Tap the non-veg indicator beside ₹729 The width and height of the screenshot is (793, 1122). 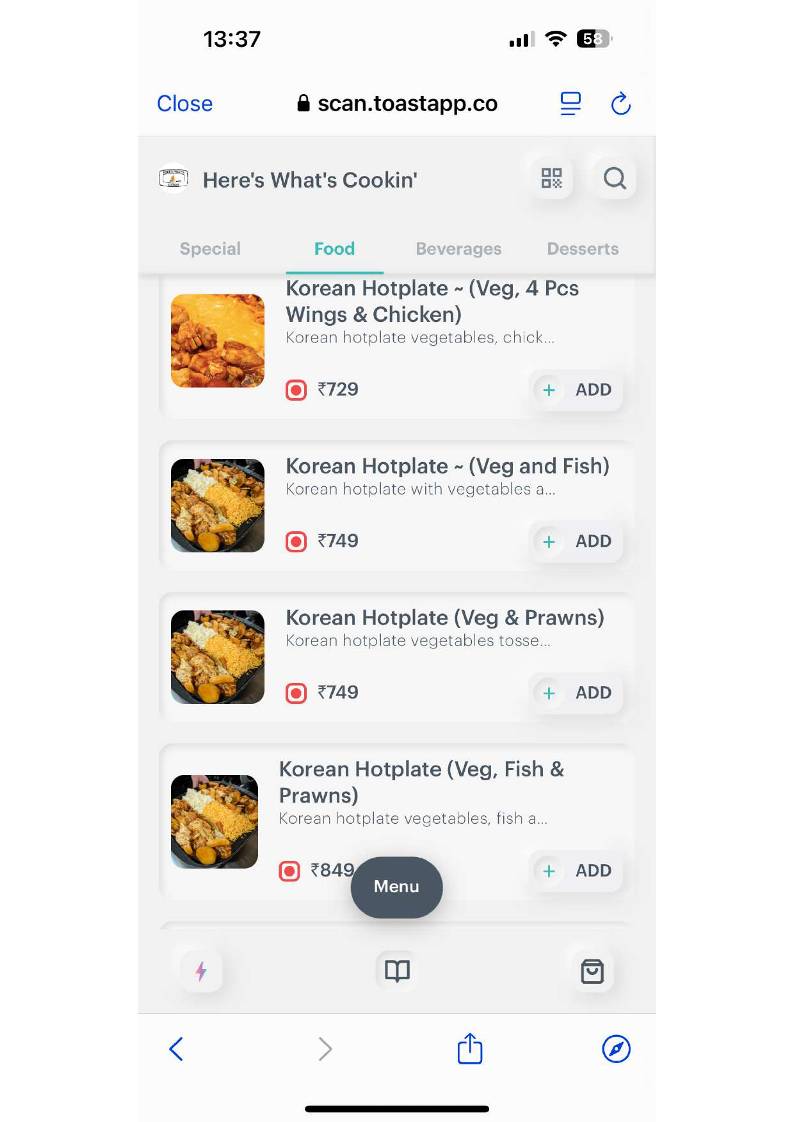296,389
